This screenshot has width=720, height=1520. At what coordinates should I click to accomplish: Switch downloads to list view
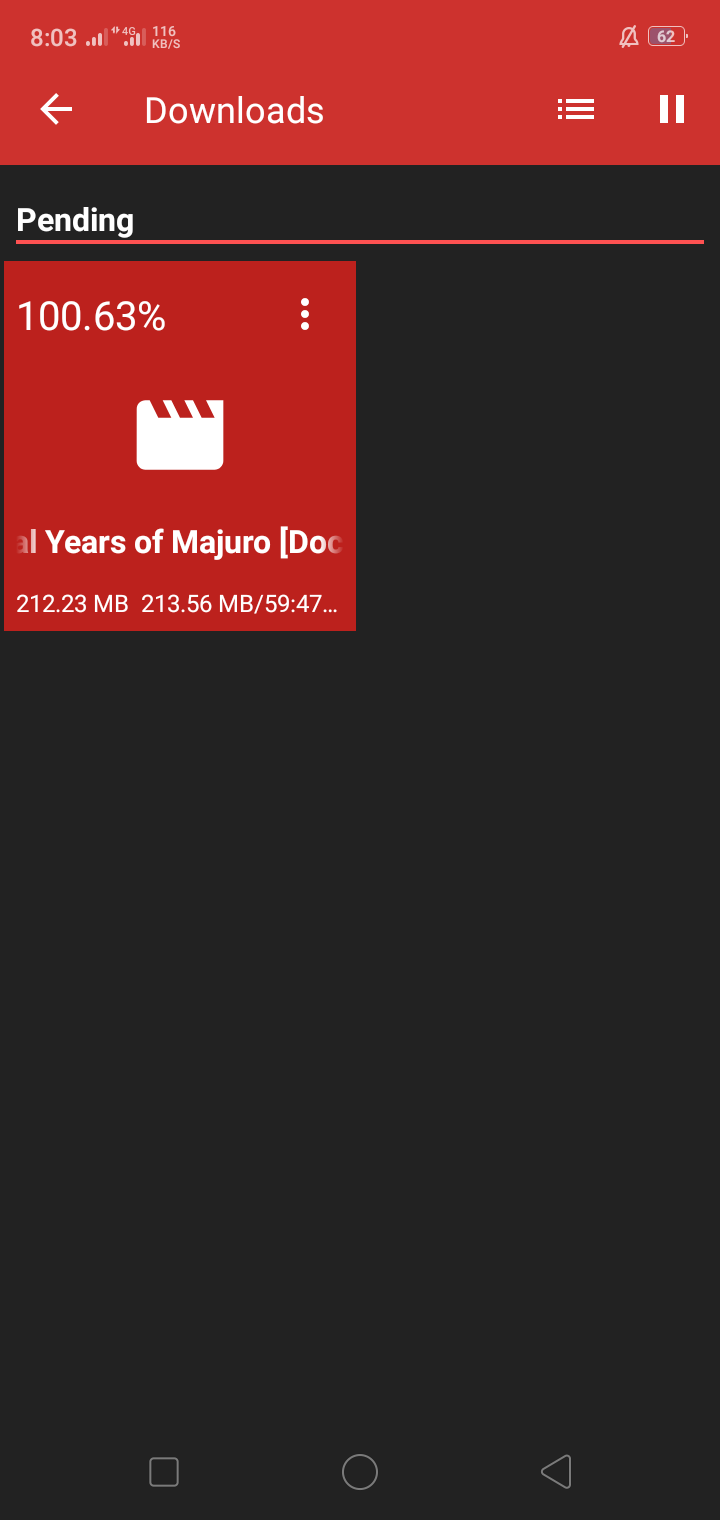tap(576, 109)
